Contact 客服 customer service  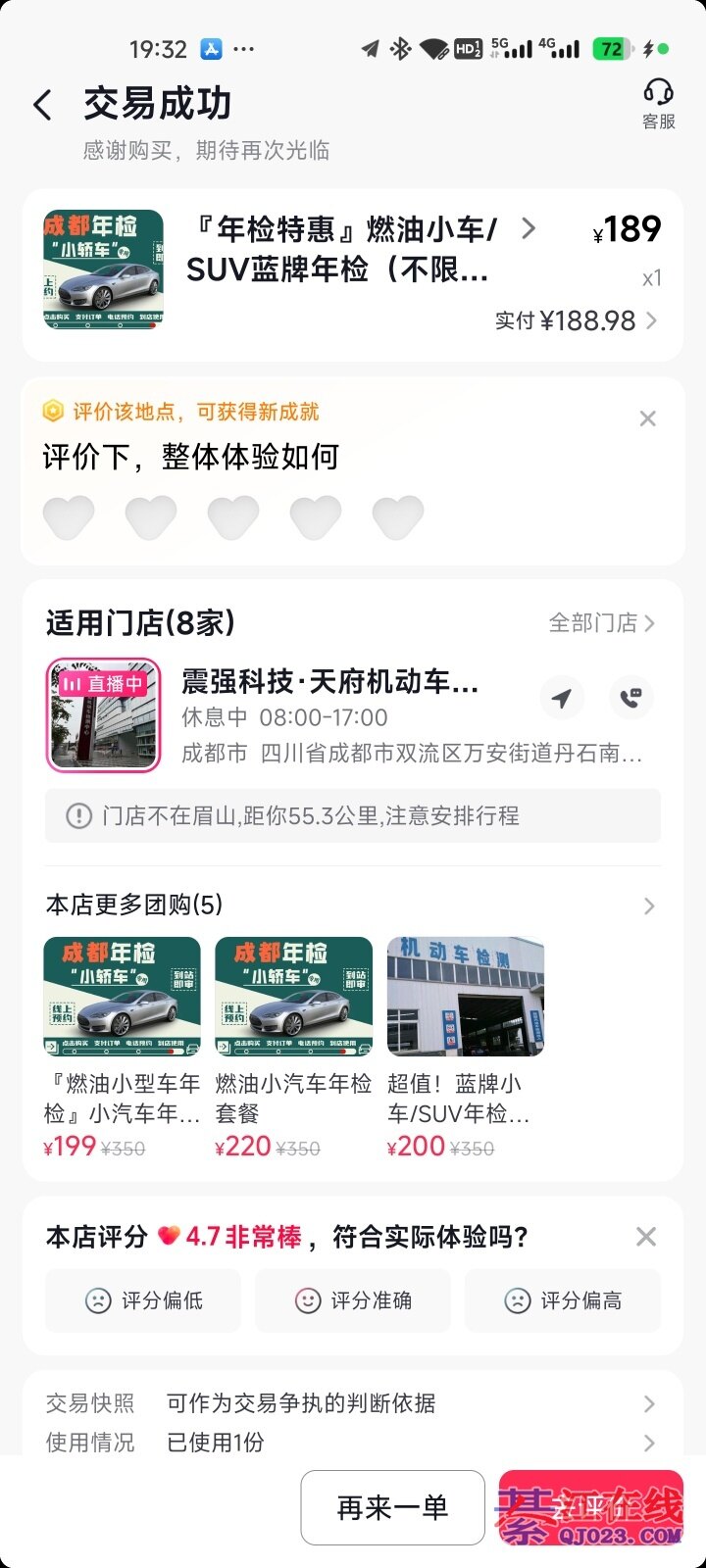(658, 104)
